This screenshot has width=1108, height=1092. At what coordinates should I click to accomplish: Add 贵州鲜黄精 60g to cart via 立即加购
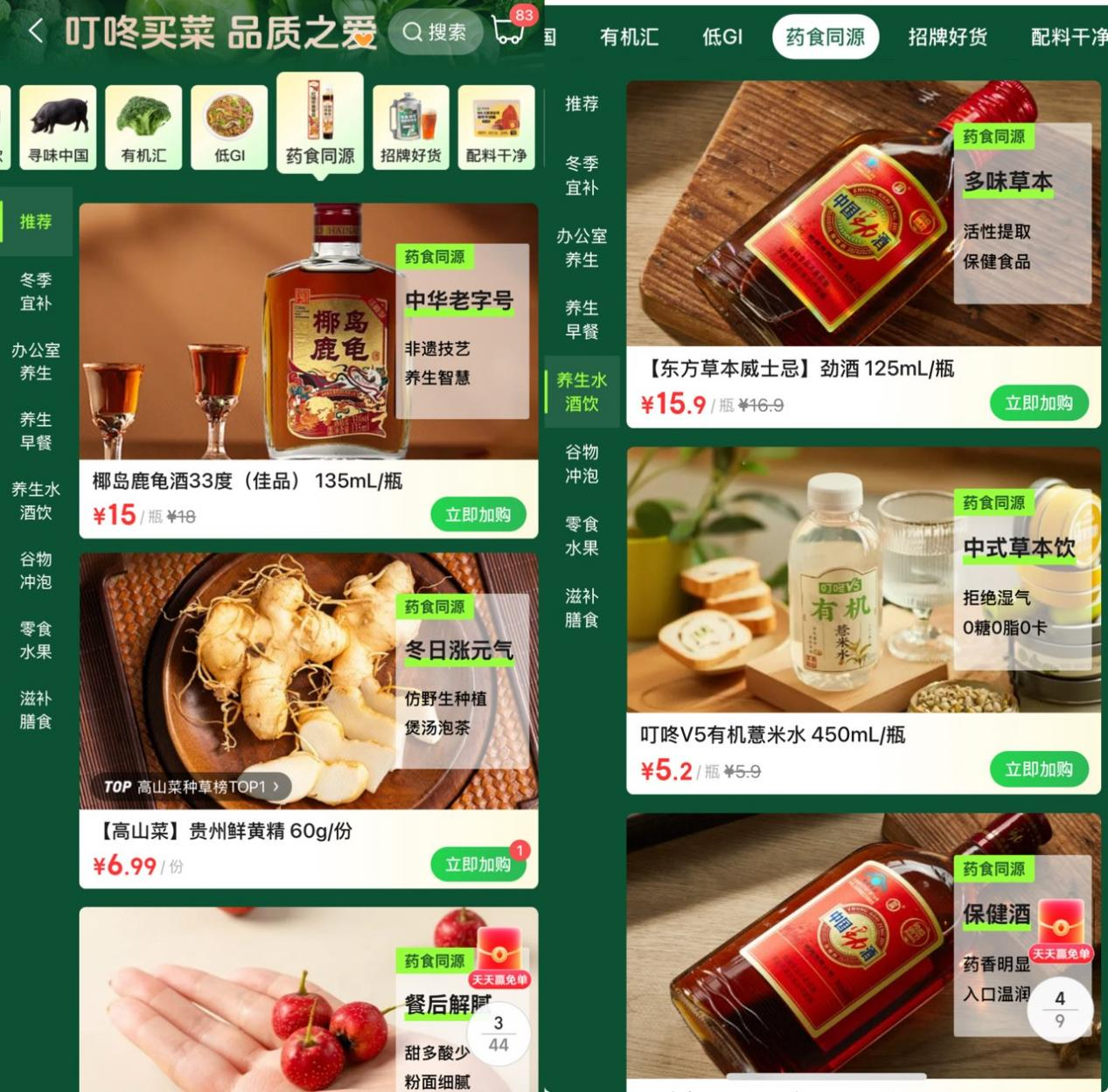[x=477, y=865]
